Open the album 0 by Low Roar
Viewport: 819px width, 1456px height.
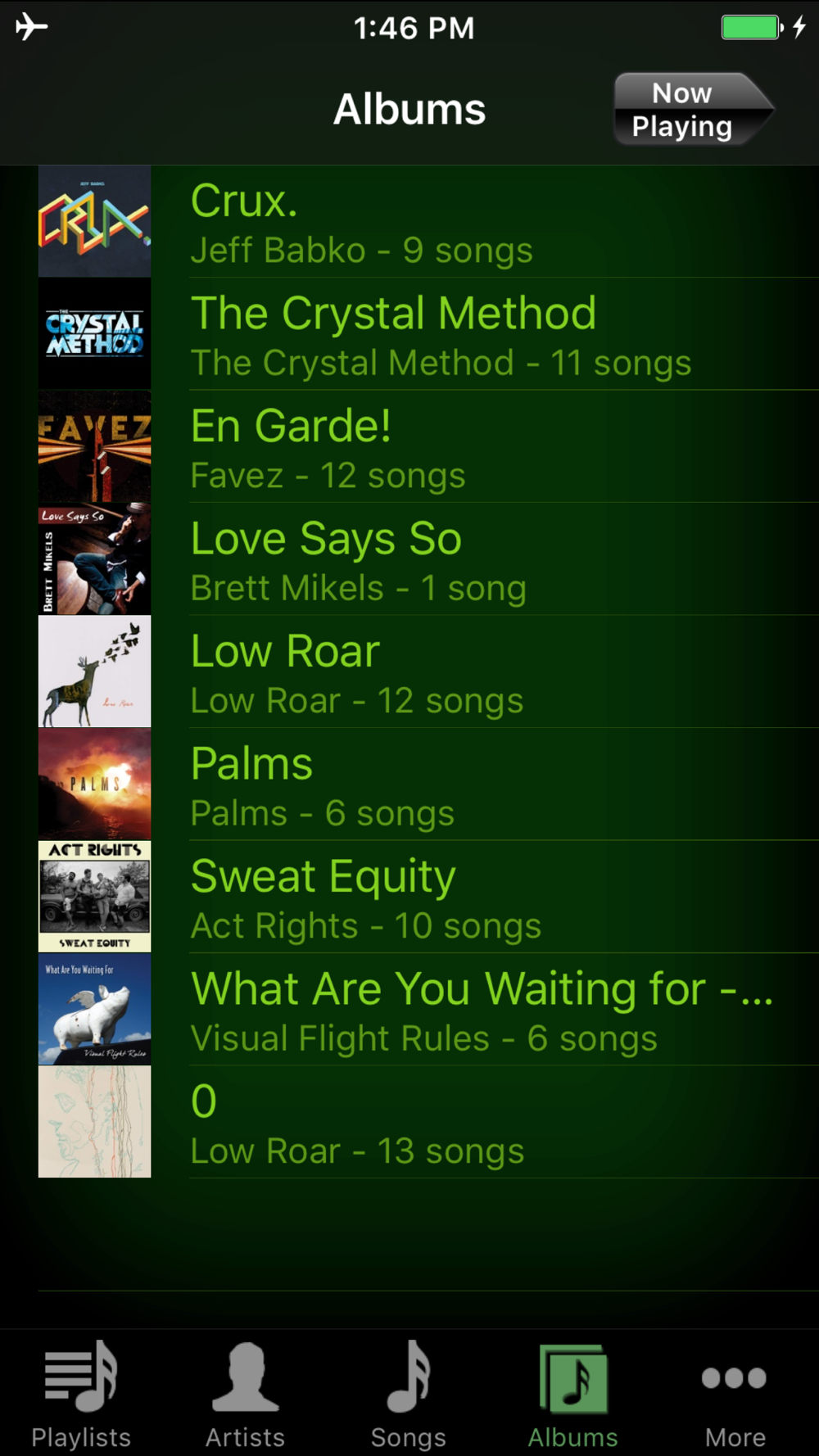pos(426,1123)
